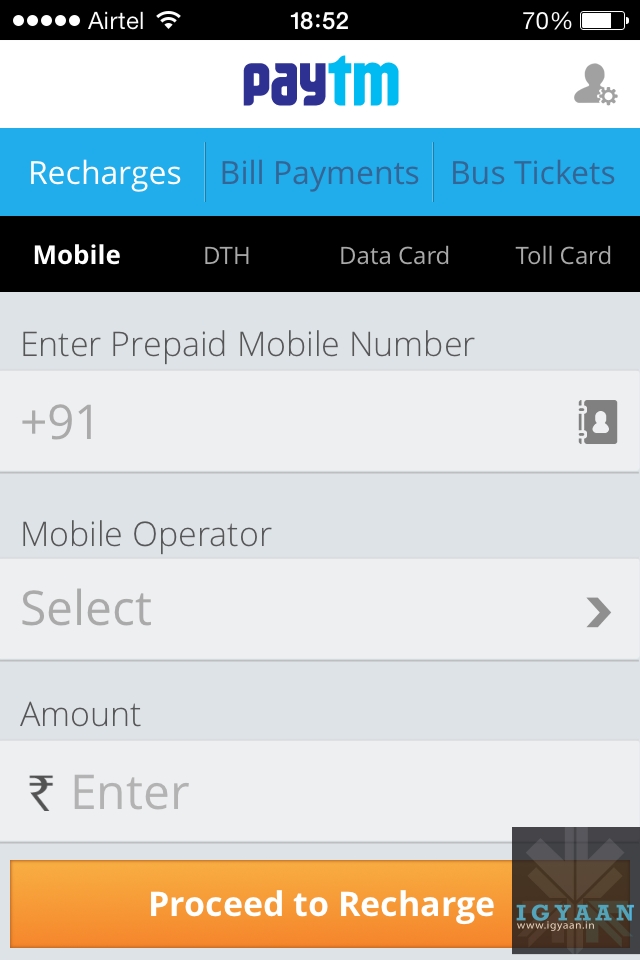
Task: Pick a number from the contacts icon
Action: click(x=597, y=422)
